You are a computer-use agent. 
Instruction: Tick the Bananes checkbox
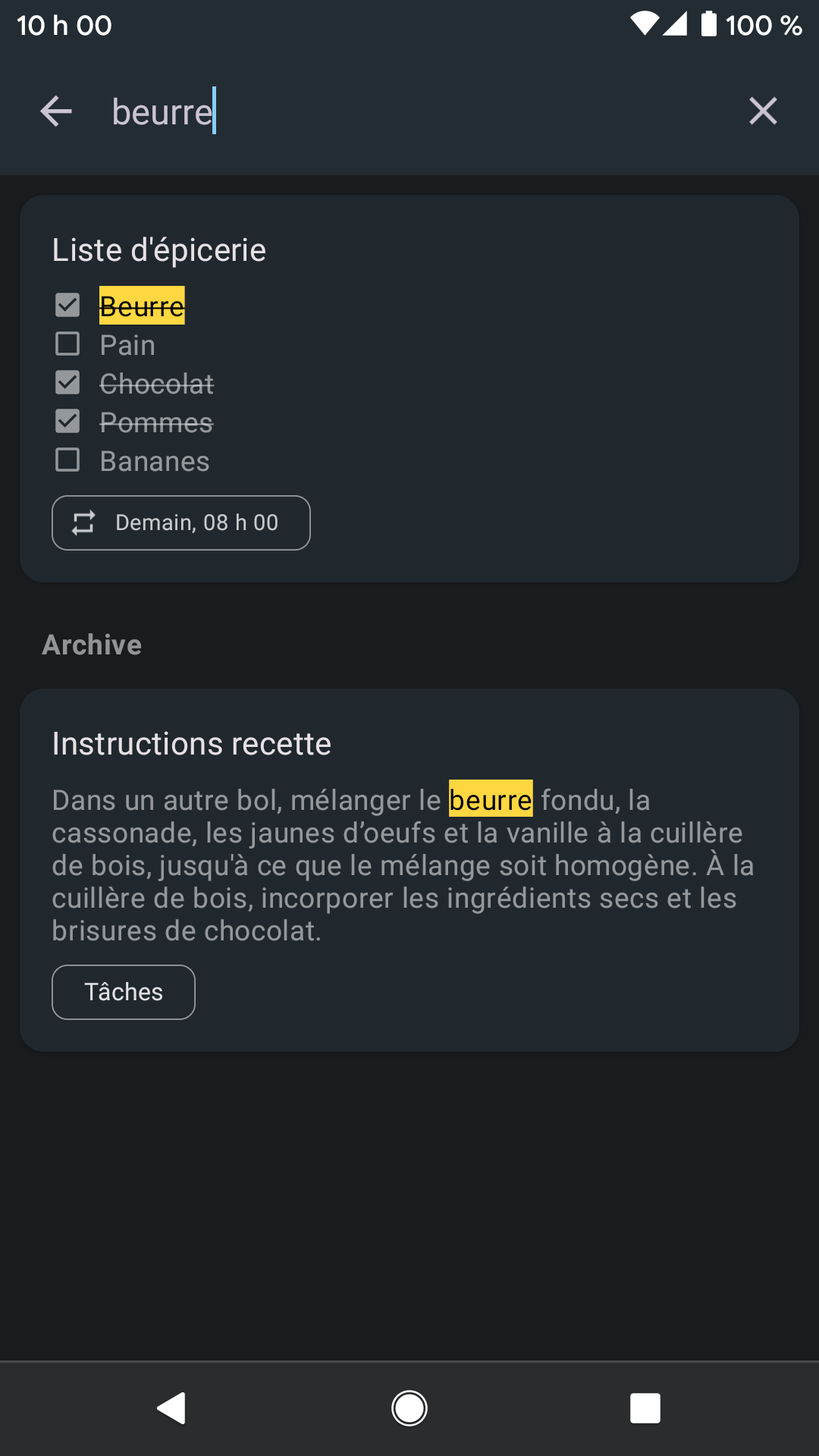(67, 460)
